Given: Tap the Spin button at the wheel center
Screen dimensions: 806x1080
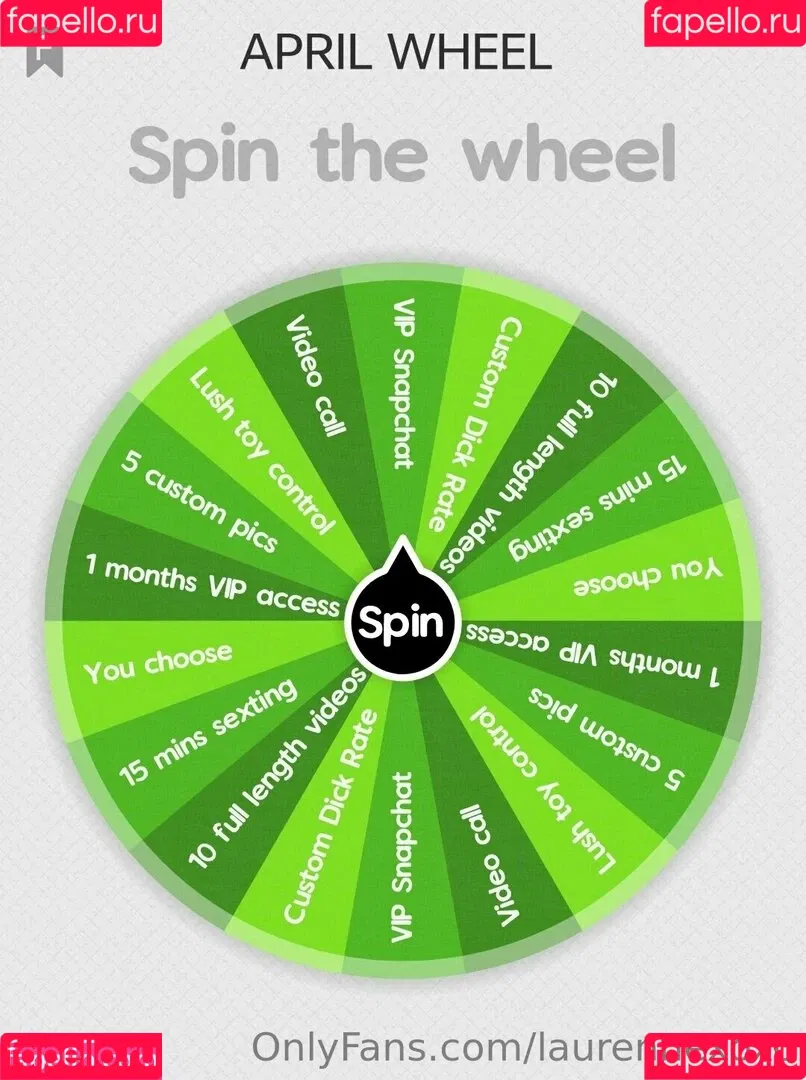Looking at the screenshot, I should (x=401, y=623).
